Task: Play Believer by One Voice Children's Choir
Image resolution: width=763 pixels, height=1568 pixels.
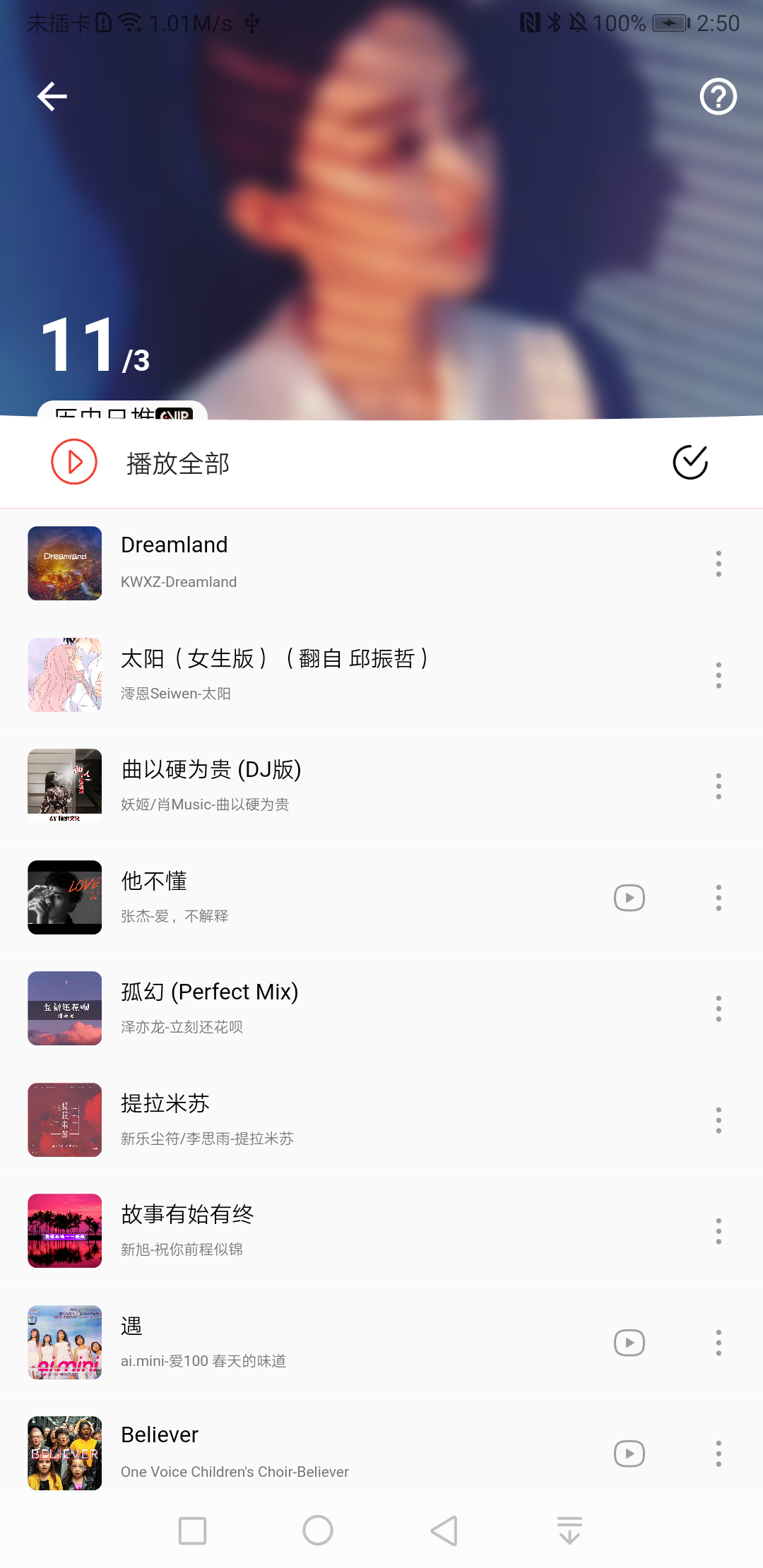Action: (283, 1453)
